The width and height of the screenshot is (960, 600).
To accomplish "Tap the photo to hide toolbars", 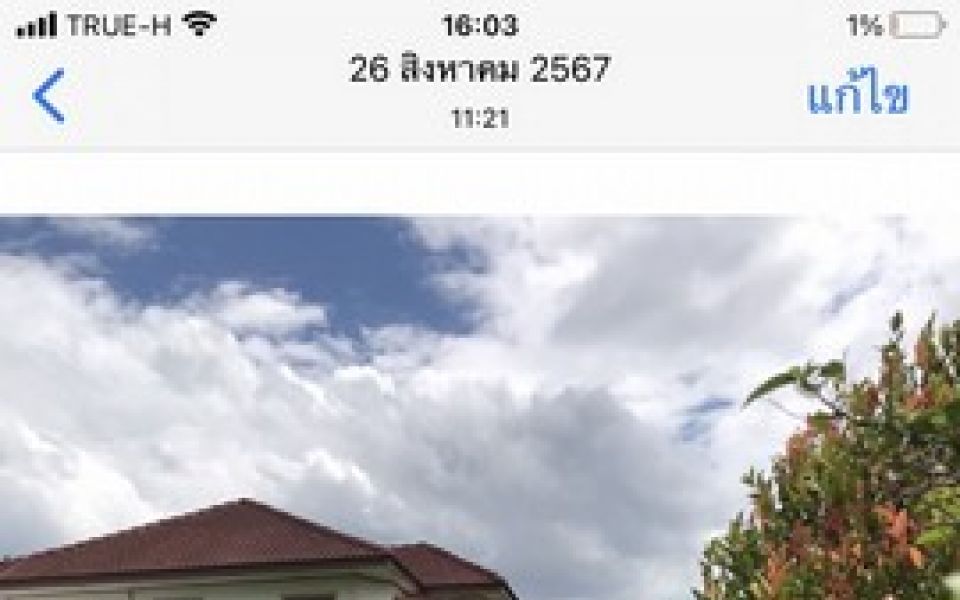I will (480, 400).
